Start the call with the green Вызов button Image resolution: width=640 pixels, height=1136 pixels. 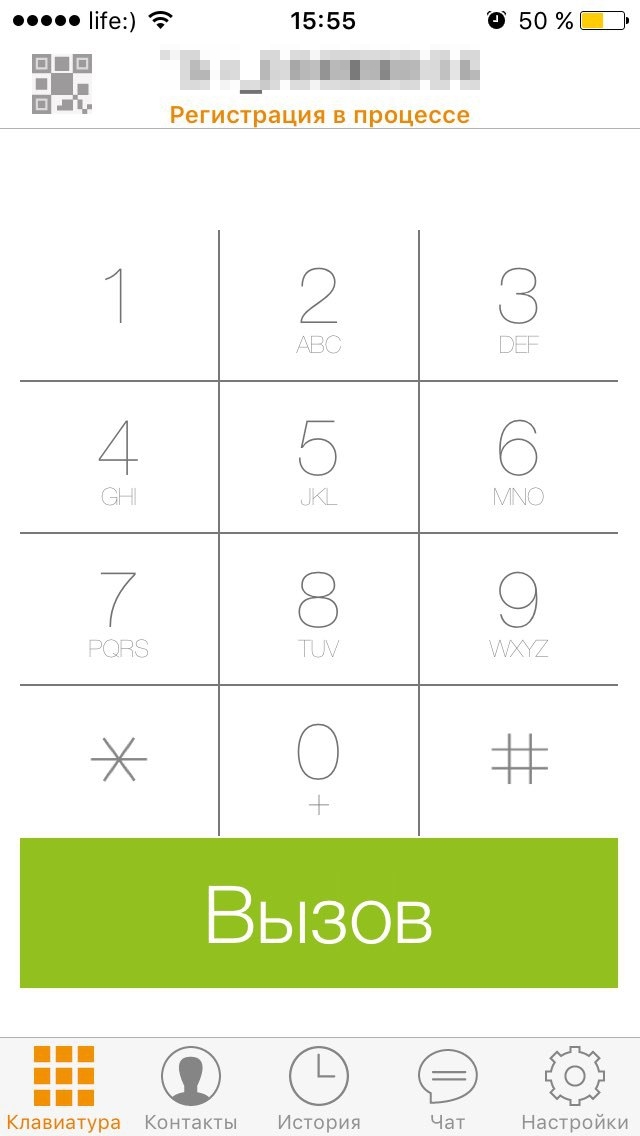319,913
